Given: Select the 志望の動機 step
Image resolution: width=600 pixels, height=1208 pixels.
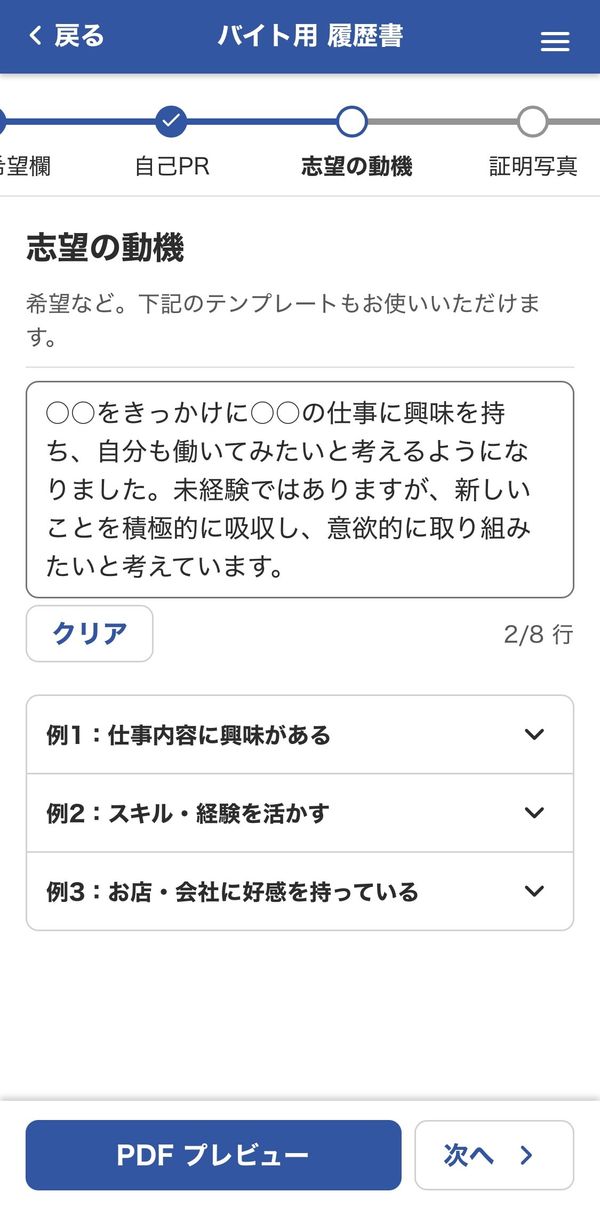Looking at the screenshot, I should 356,143.
